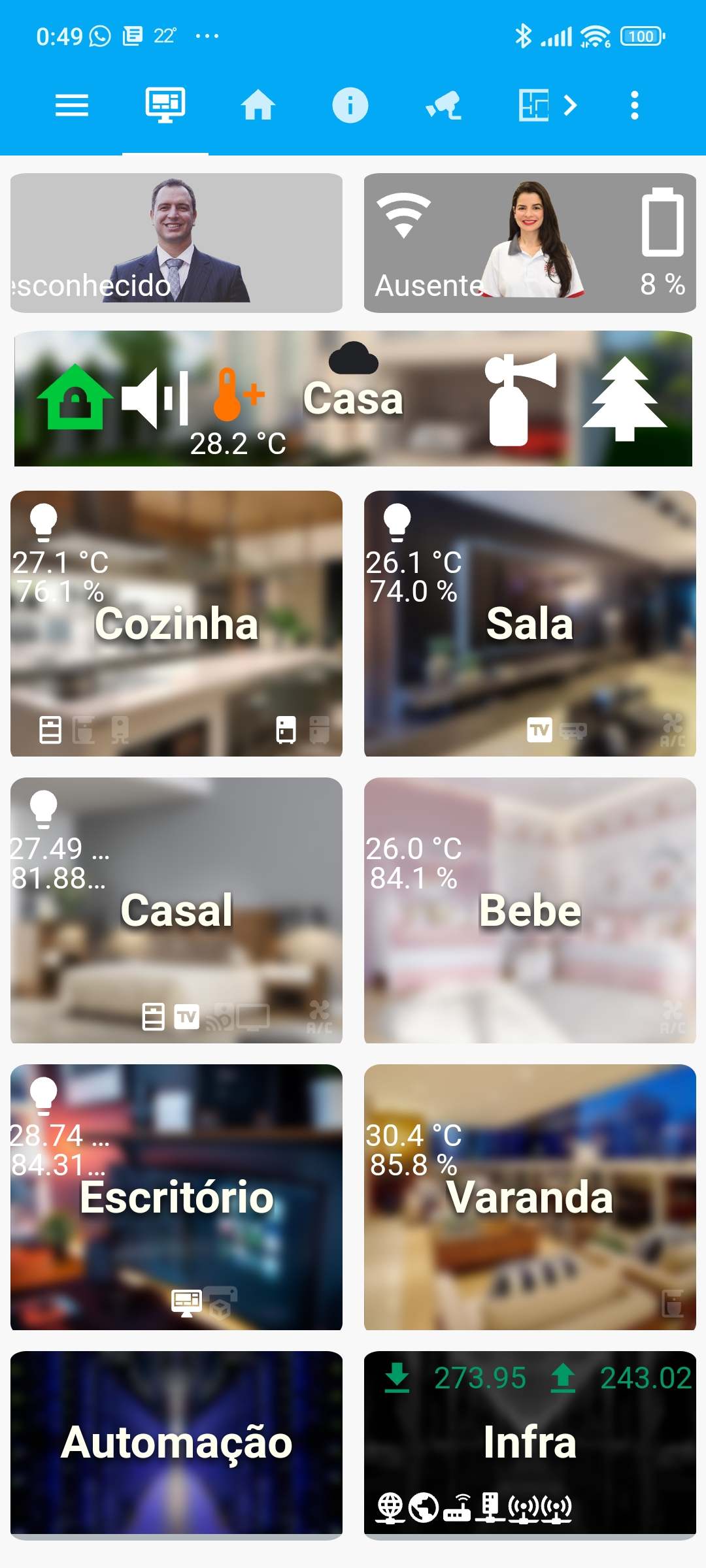Switch to the floor plan tab

pyautogui.click(x=533, y=105)
